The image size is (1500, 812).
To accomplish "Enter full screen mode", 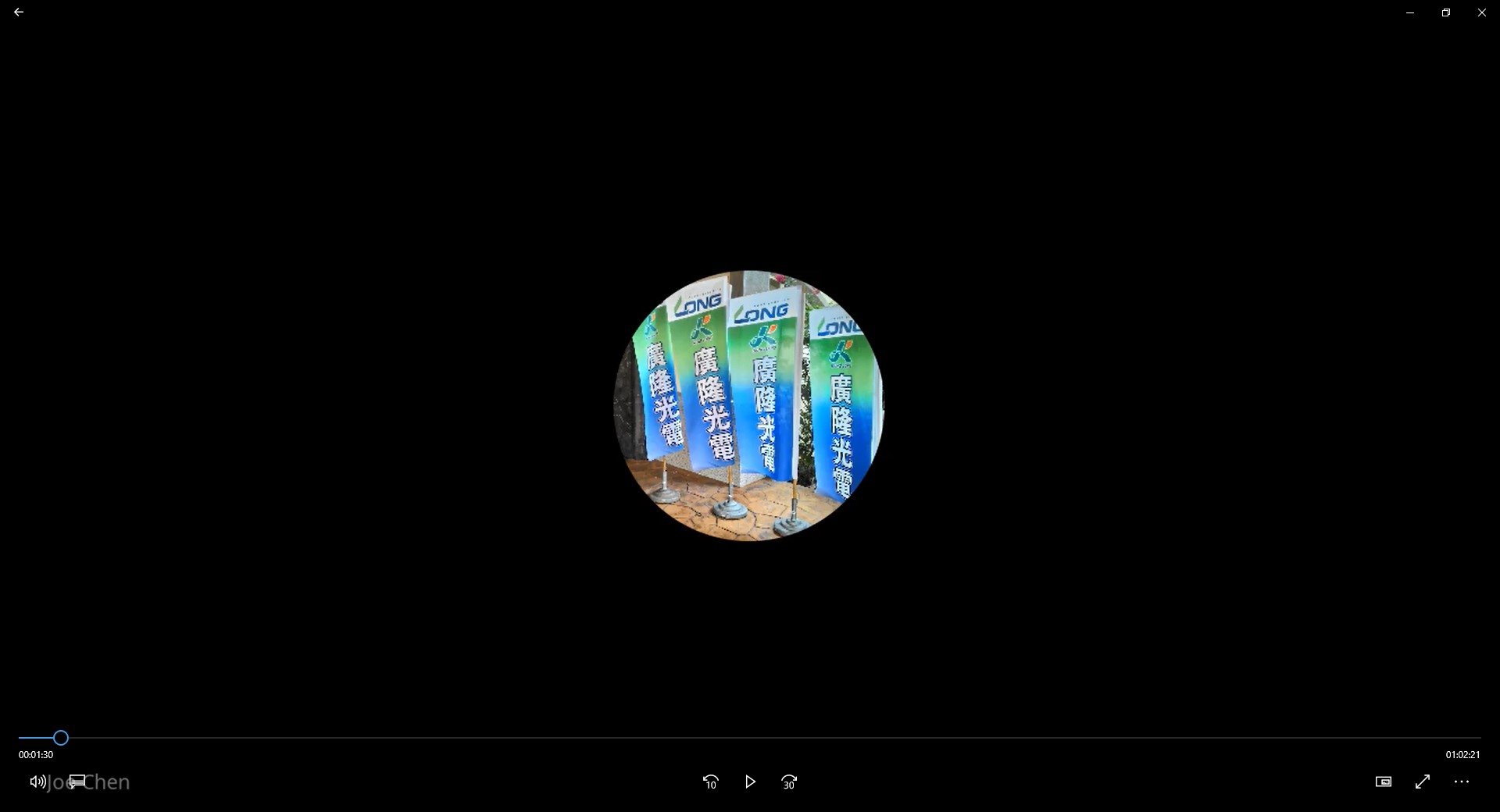I will point(1423,782).
